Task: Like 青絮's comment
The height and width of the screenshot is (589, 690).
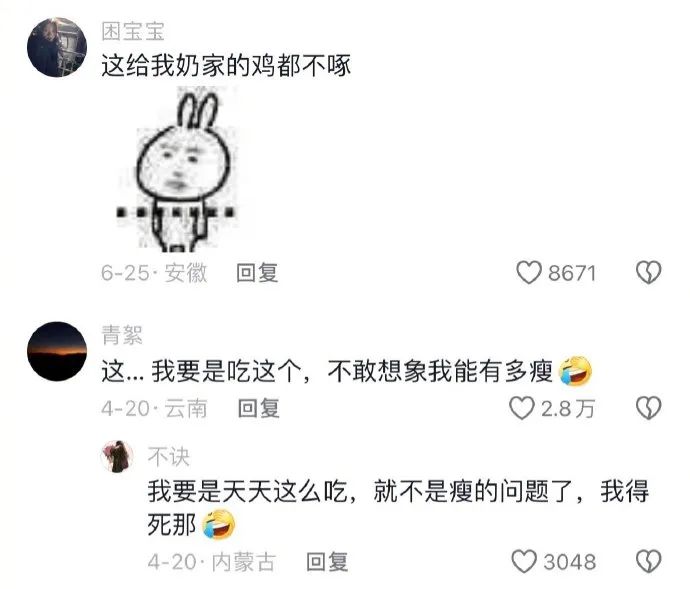Action: coord(522,408)
